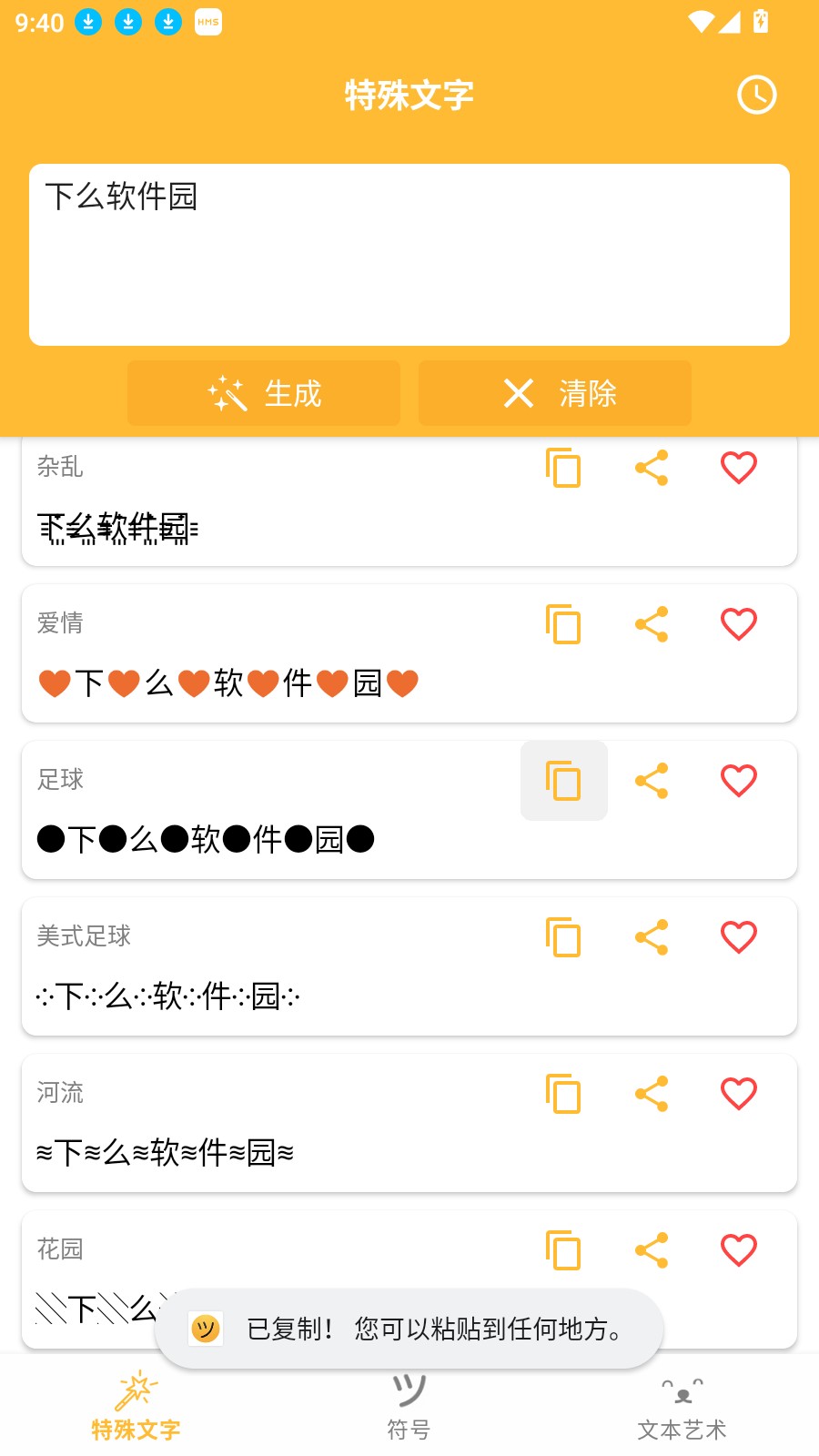
Task: Copy the 河流 wave-styled text
Action: 563,1094
